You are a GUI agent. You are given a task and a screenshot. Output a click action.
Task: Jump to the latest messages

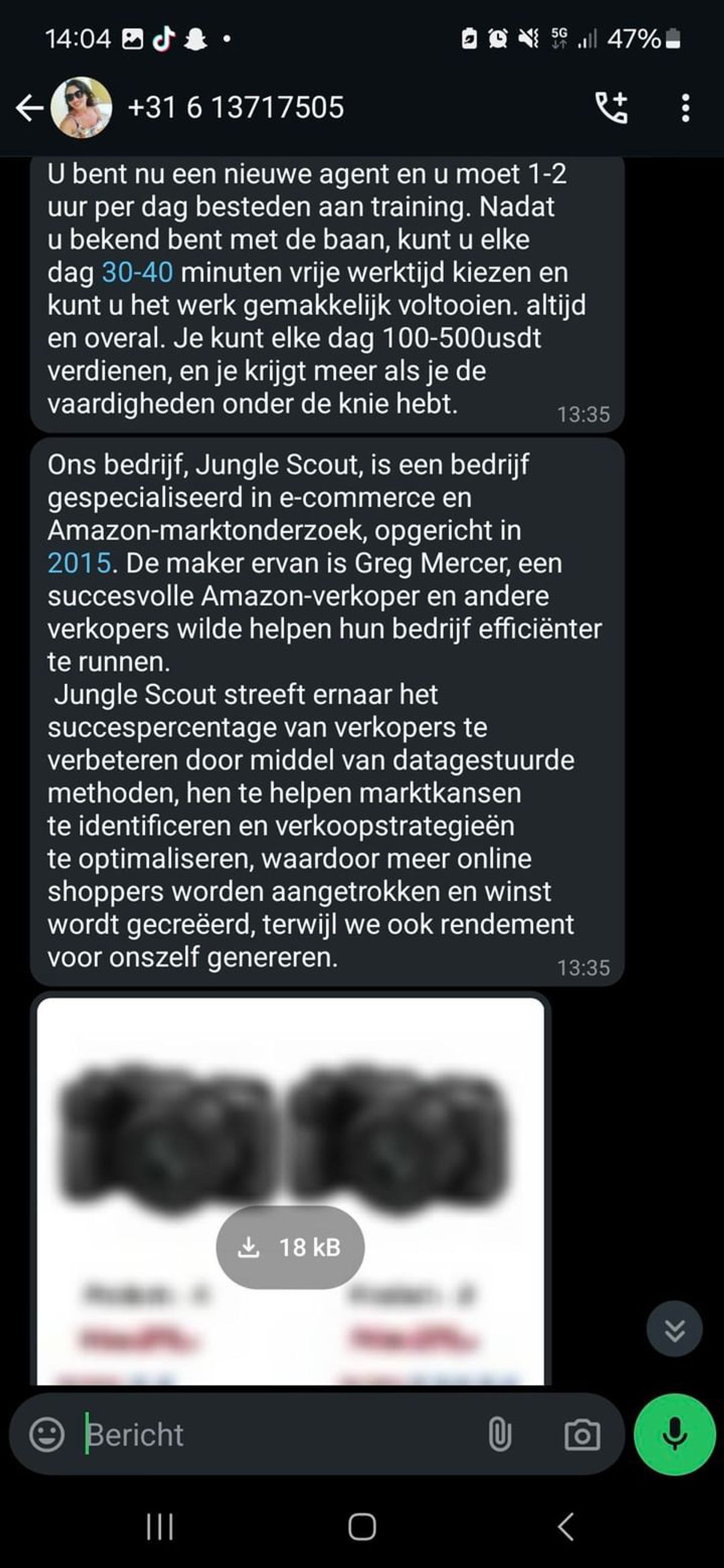[x=674, y=1330]
